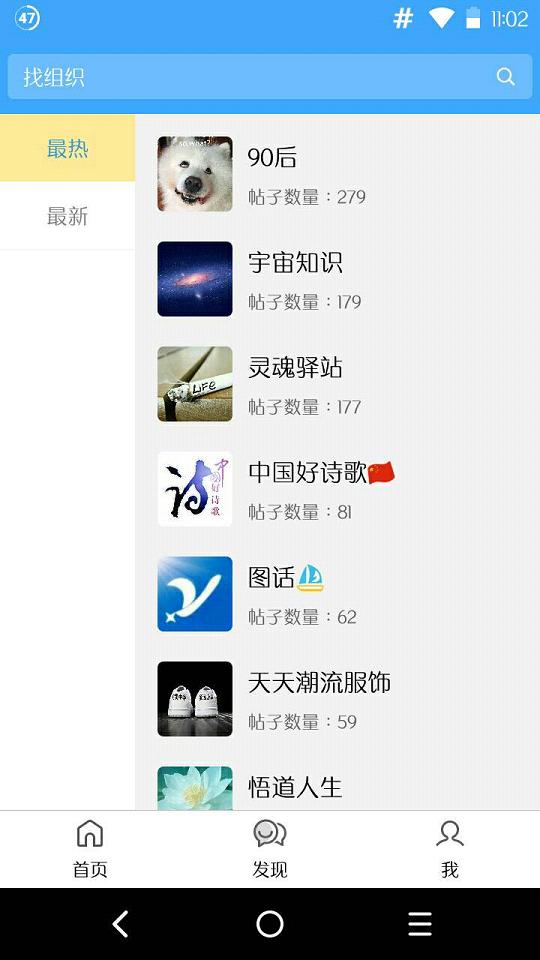The width and height of the screenshot is (540, 960).
Task: Tap the system home button
Action: (270, 924)
